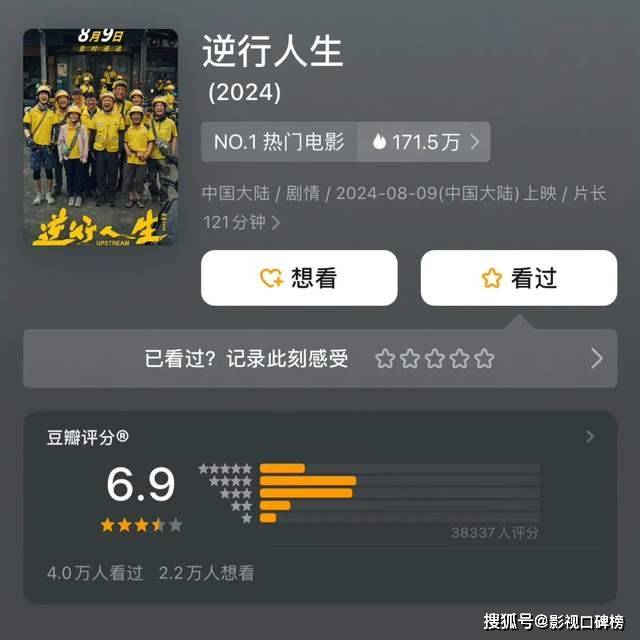Screen dimensions: 640x640
Task: Mark the movie as 看过
Action: 518,278
